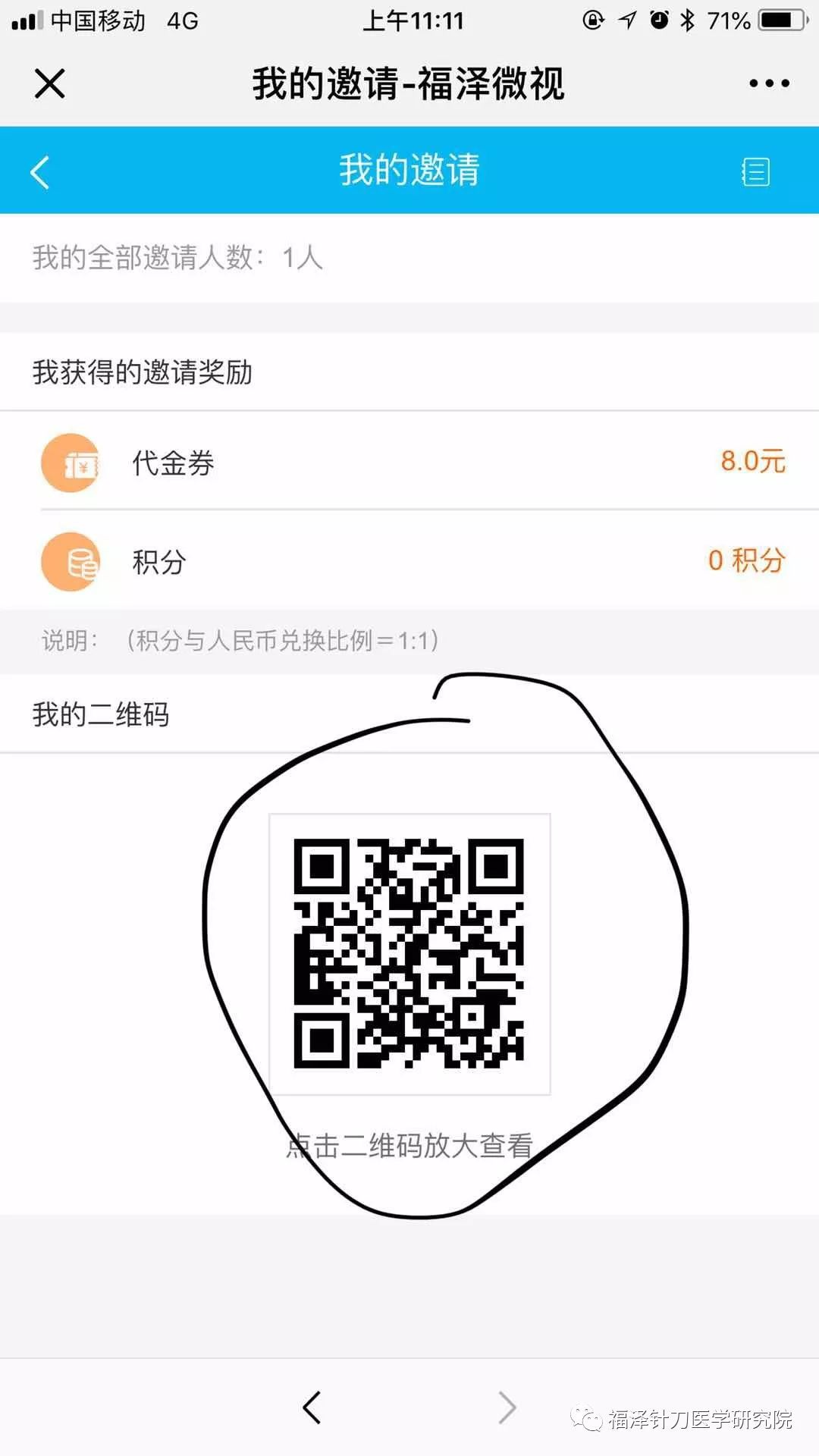This screenshot has width=819, height=1456.
Task: Go back using the blue header arrow
Action: click(x=40, y=172)
